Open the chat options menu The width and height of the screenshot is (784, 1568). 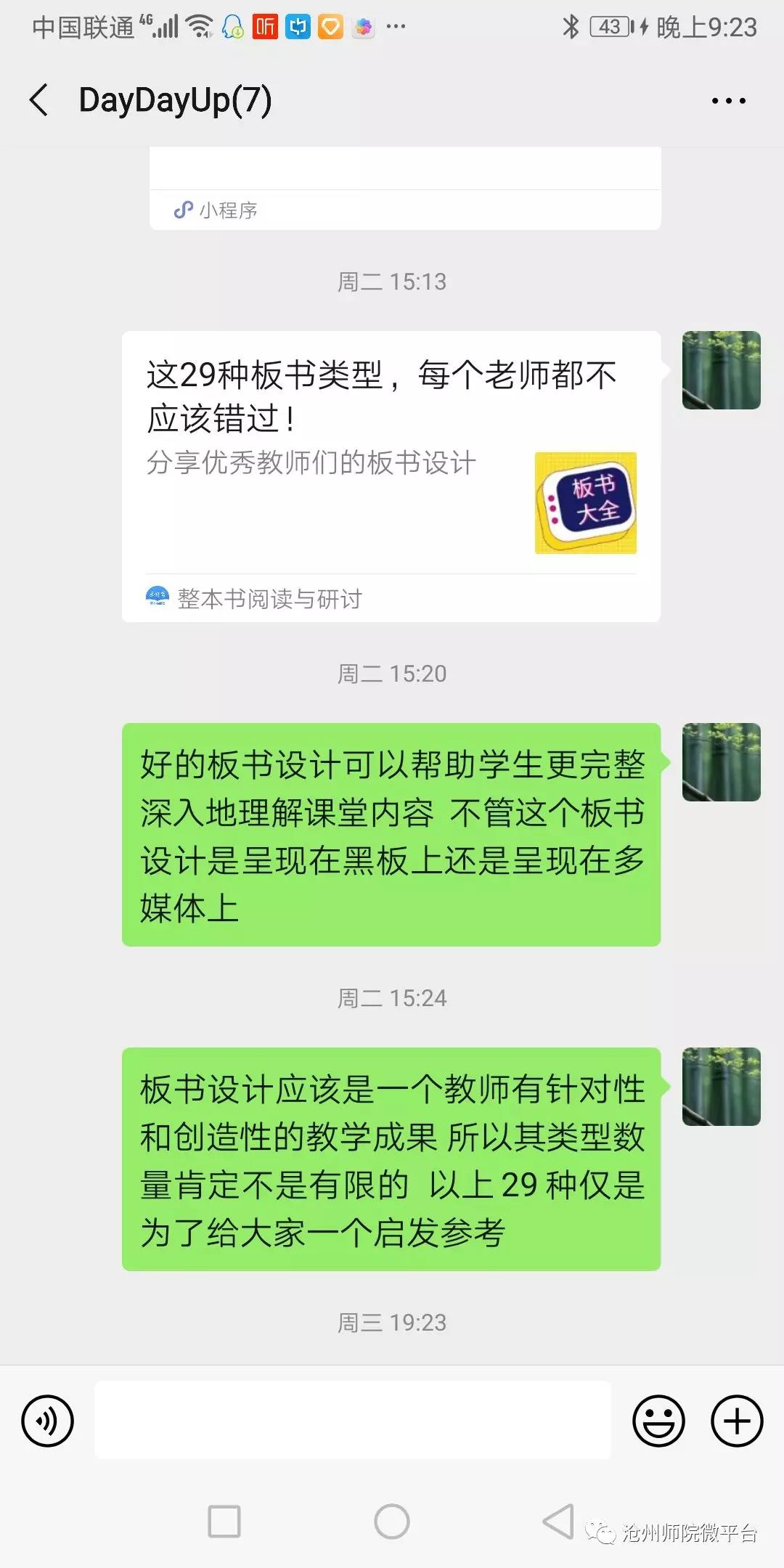(728, 101)
